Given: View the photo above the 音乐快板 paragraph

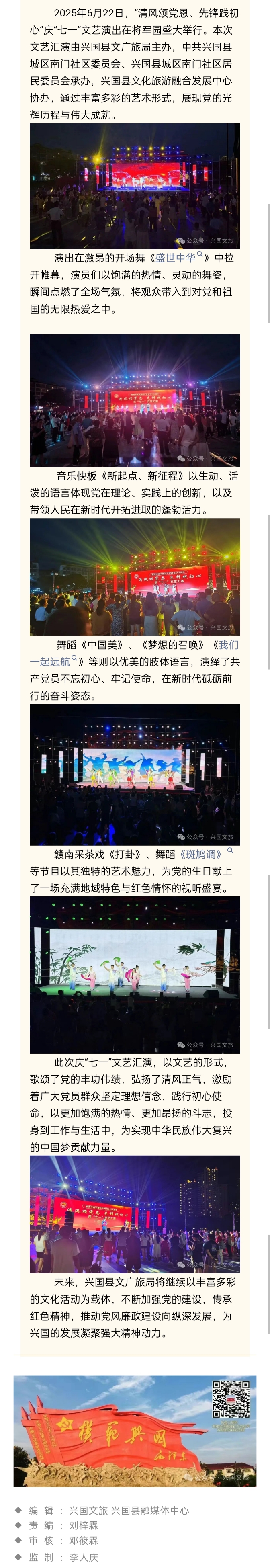Looking at the screenshot, I should (135, 400).
